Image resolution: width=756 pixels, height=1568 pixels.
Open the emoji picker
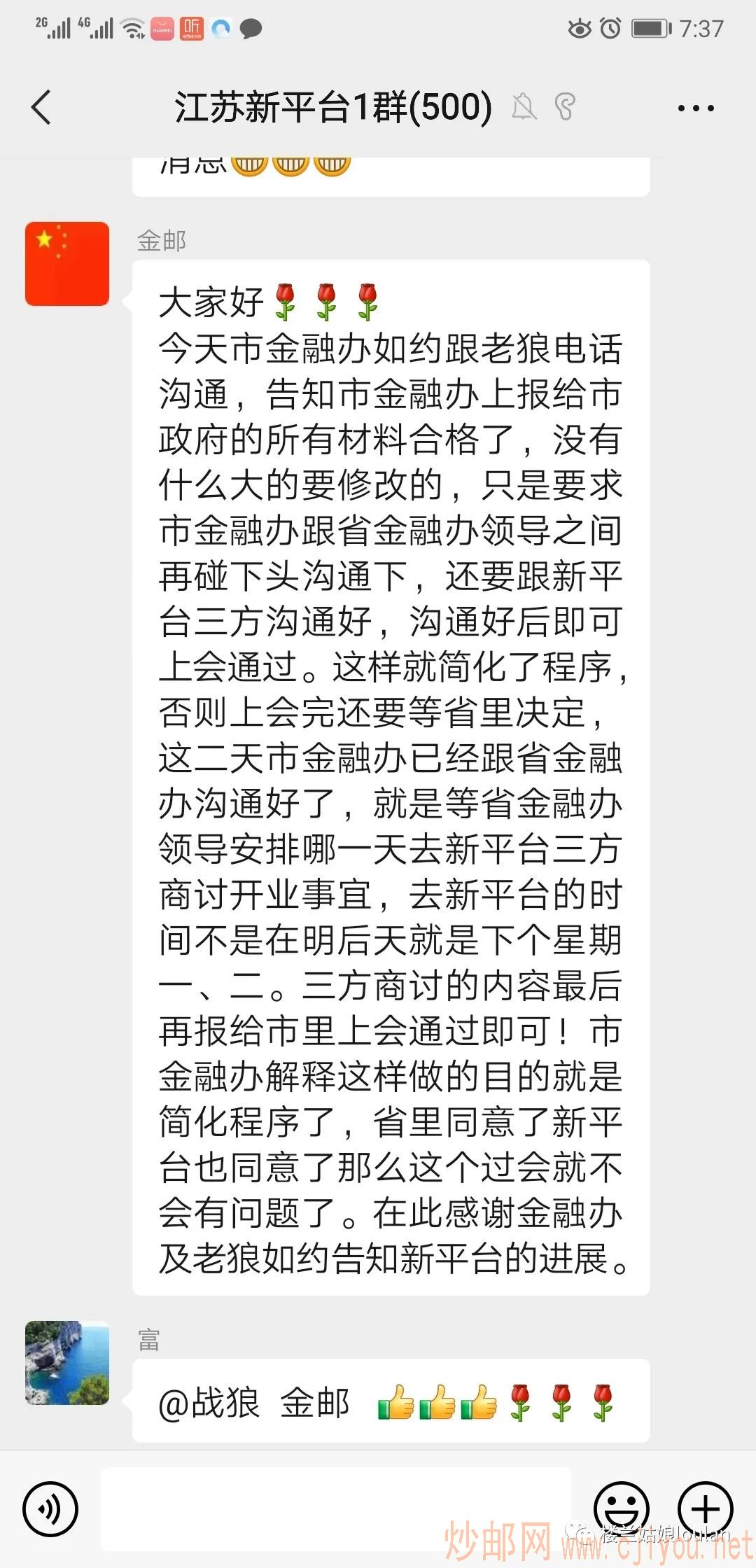(x=621, y=1508)
